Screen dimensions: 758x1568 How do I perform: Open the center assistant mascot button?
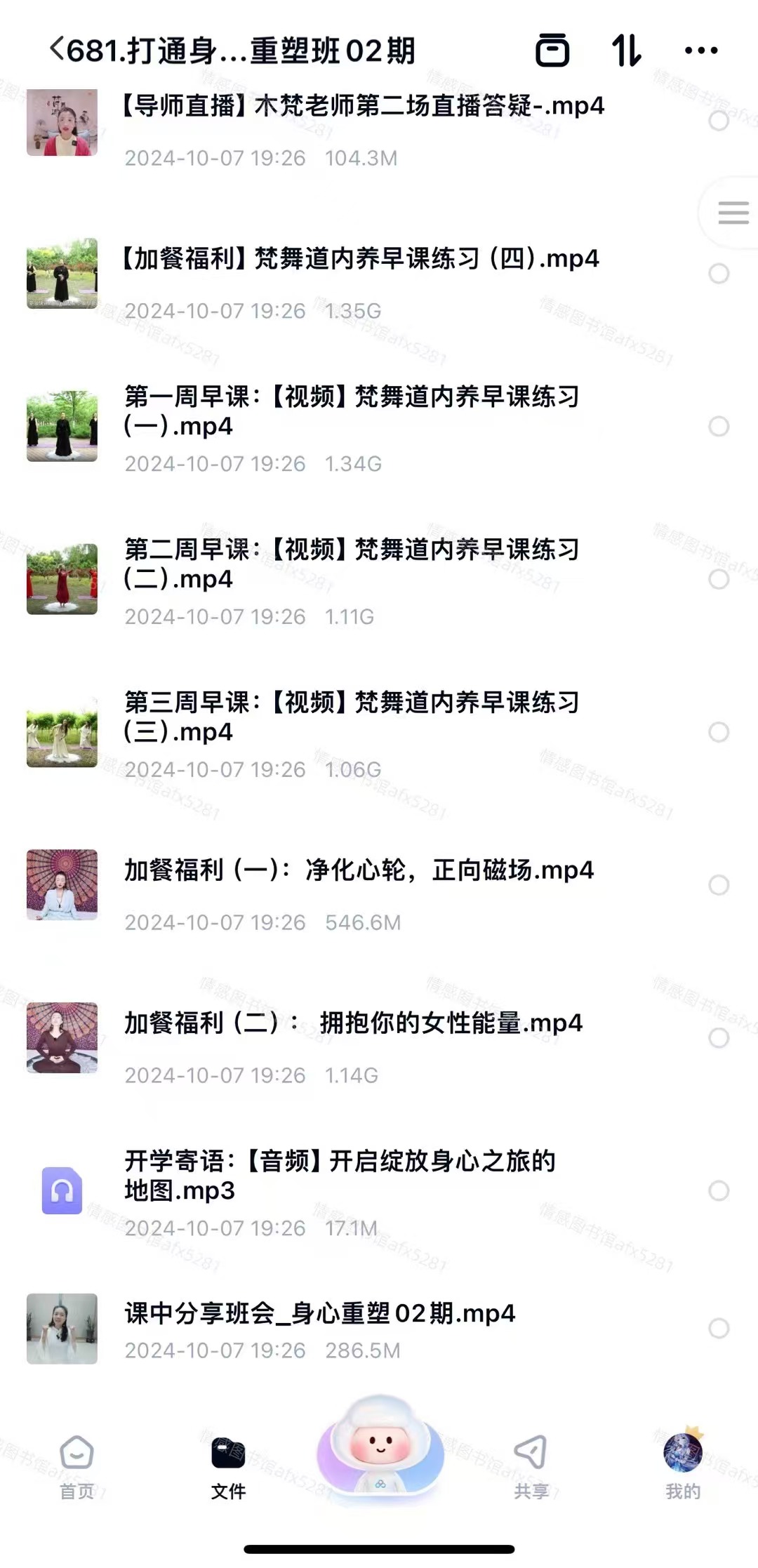tap(380, 1449)
